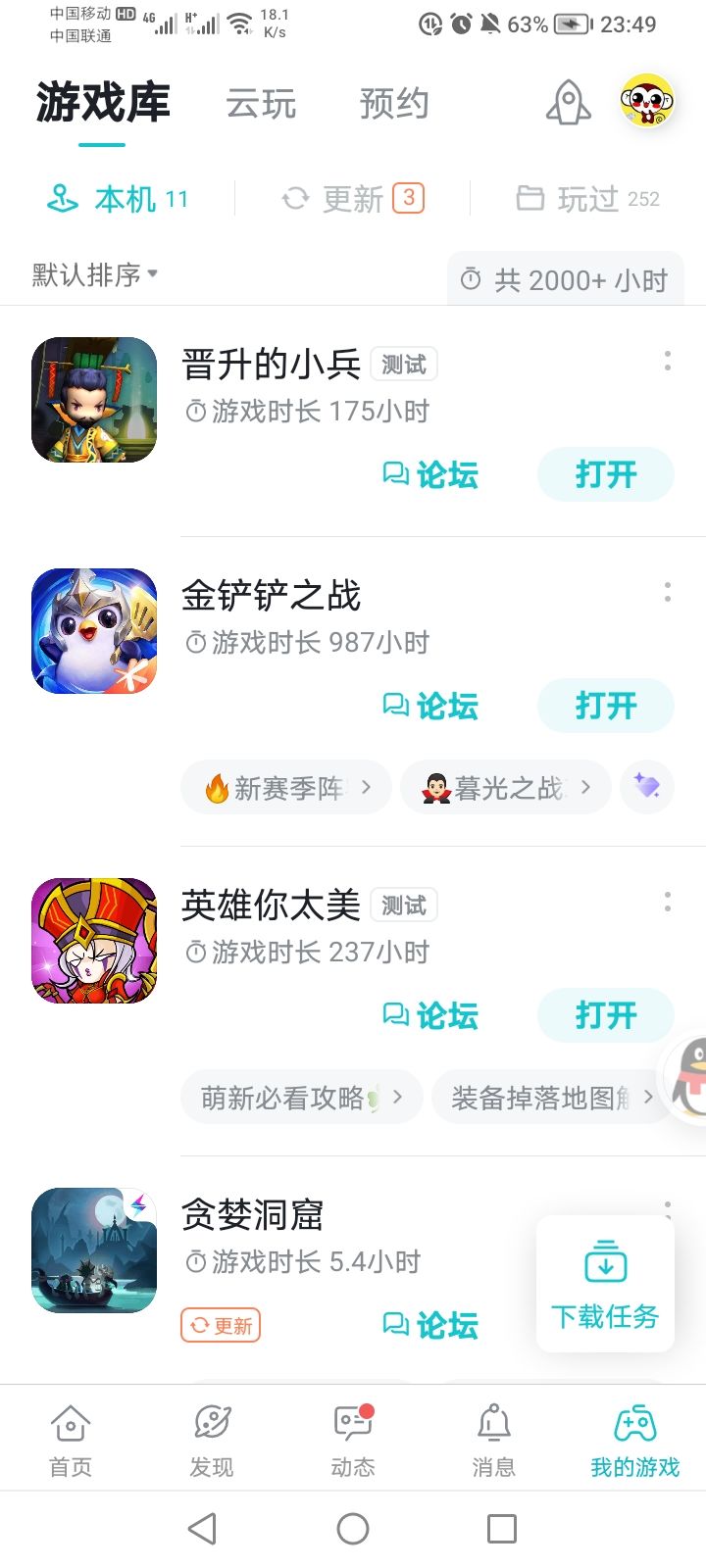Expand the 萌新必看攻略 guide chevron

(x=401, y=1097)
